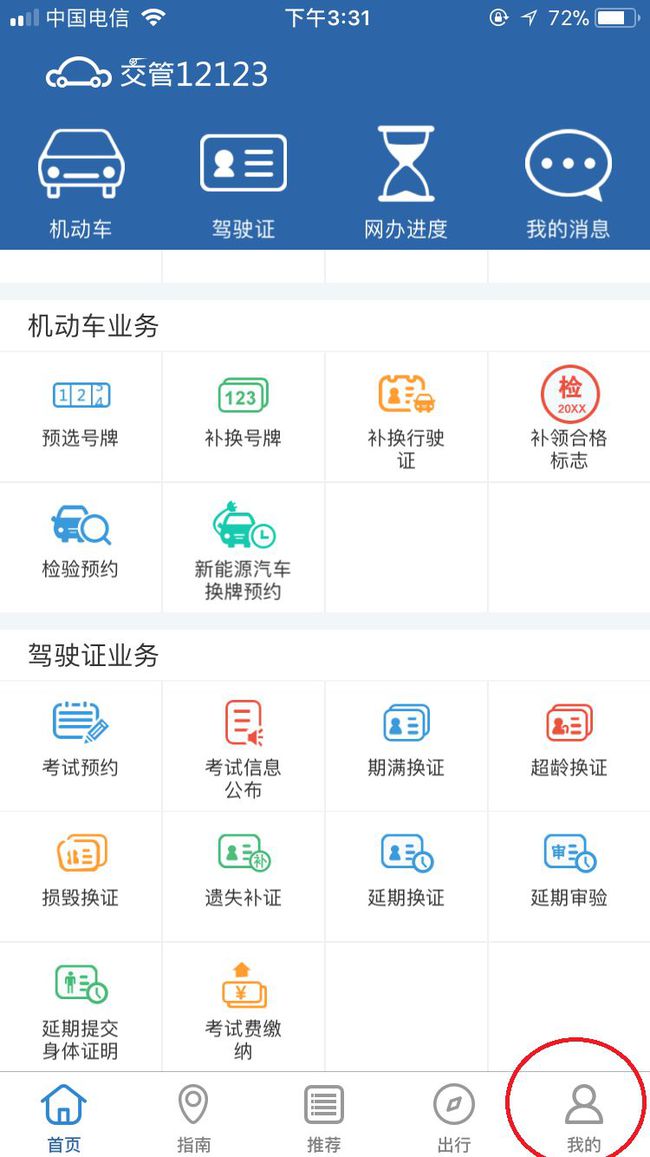The width and height of the screenshot is (650, 1157).
Task: Open 考试费缴纳 payment
Action: 243,1008
